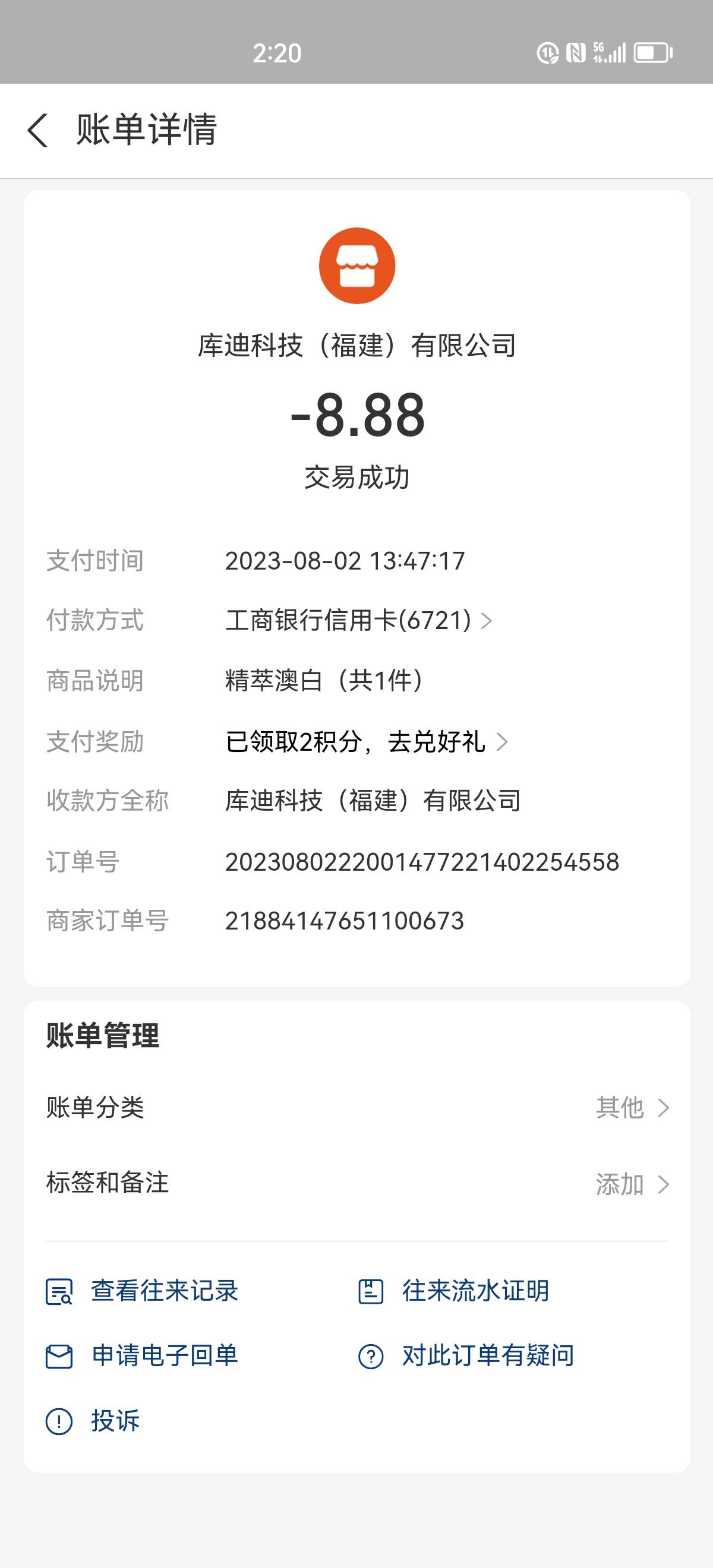File a complaint via 投诉
The height and width of the screenshot is (1568, 713).
click(93, 1421)
